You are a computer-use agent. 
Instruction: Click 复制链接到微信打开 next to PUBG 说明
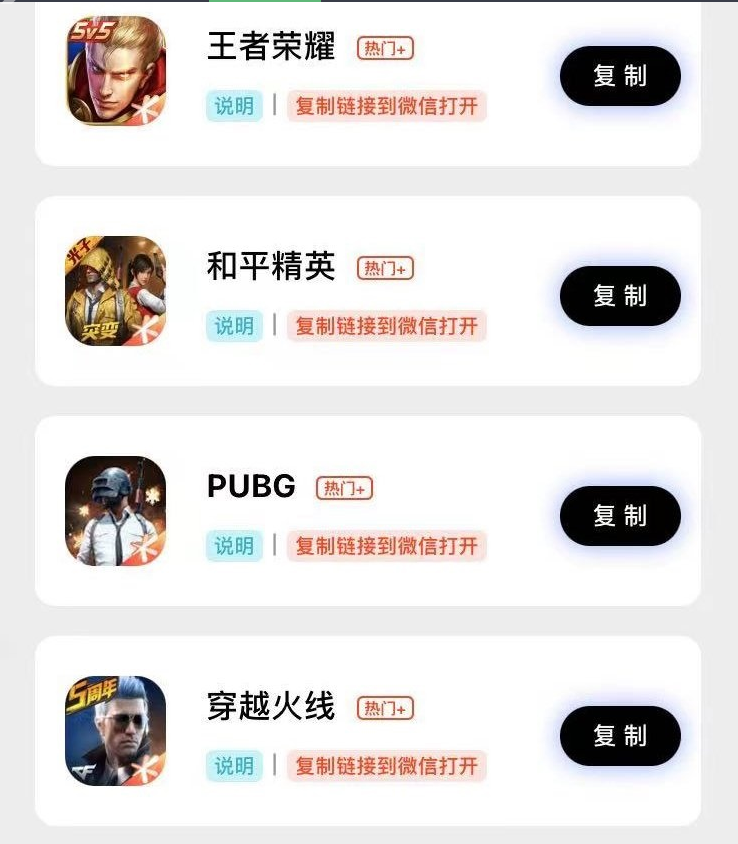[384, 546]
